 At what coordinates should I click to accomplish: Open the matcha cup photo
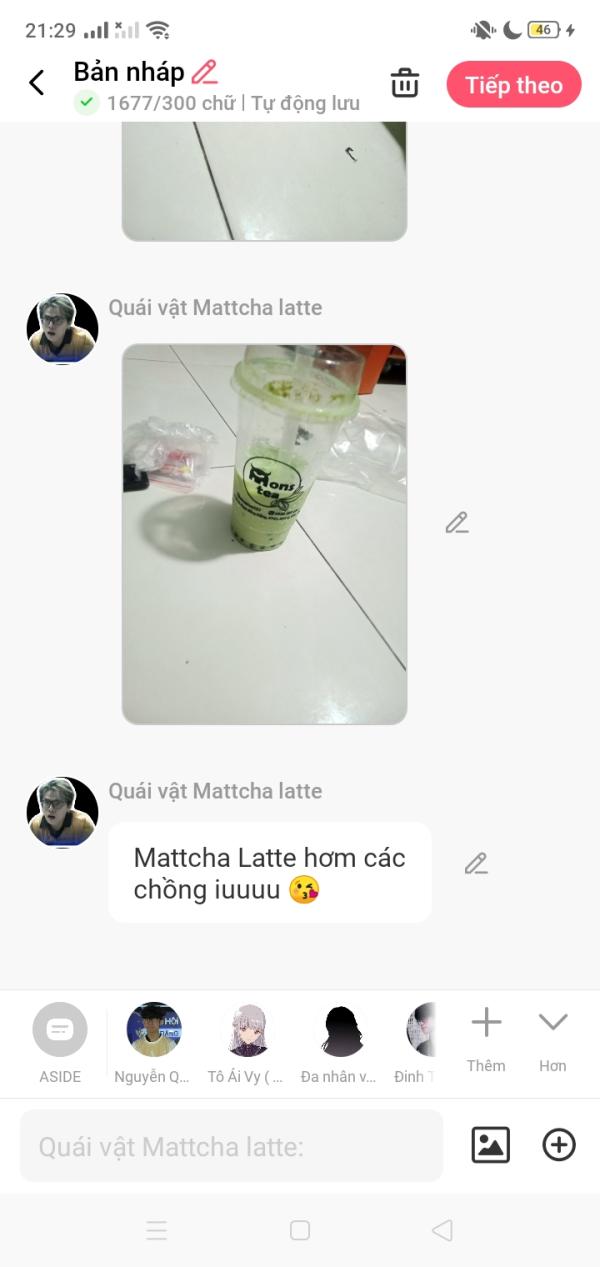264,534
